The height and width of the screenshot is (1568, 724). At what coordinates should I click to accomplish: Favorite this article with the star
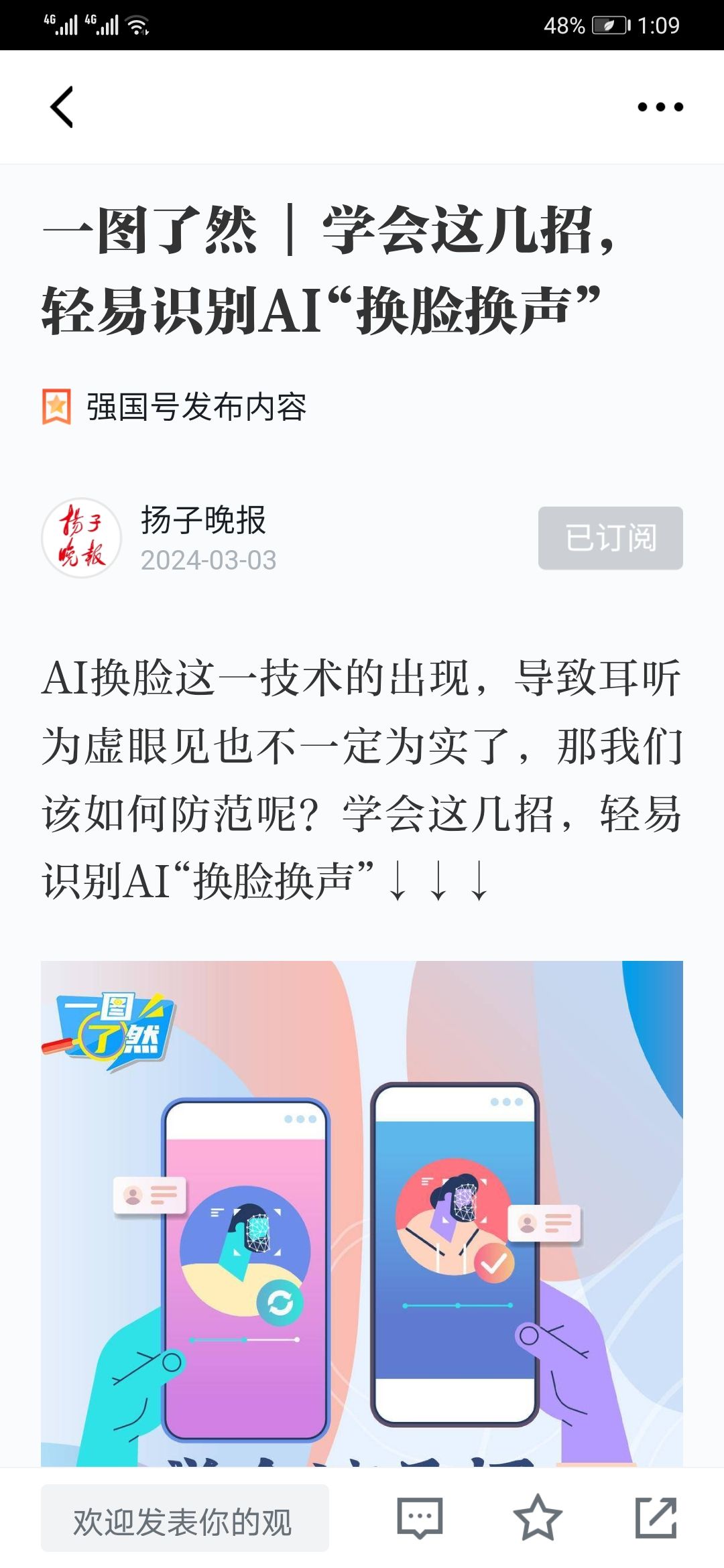coord(538,1518)
